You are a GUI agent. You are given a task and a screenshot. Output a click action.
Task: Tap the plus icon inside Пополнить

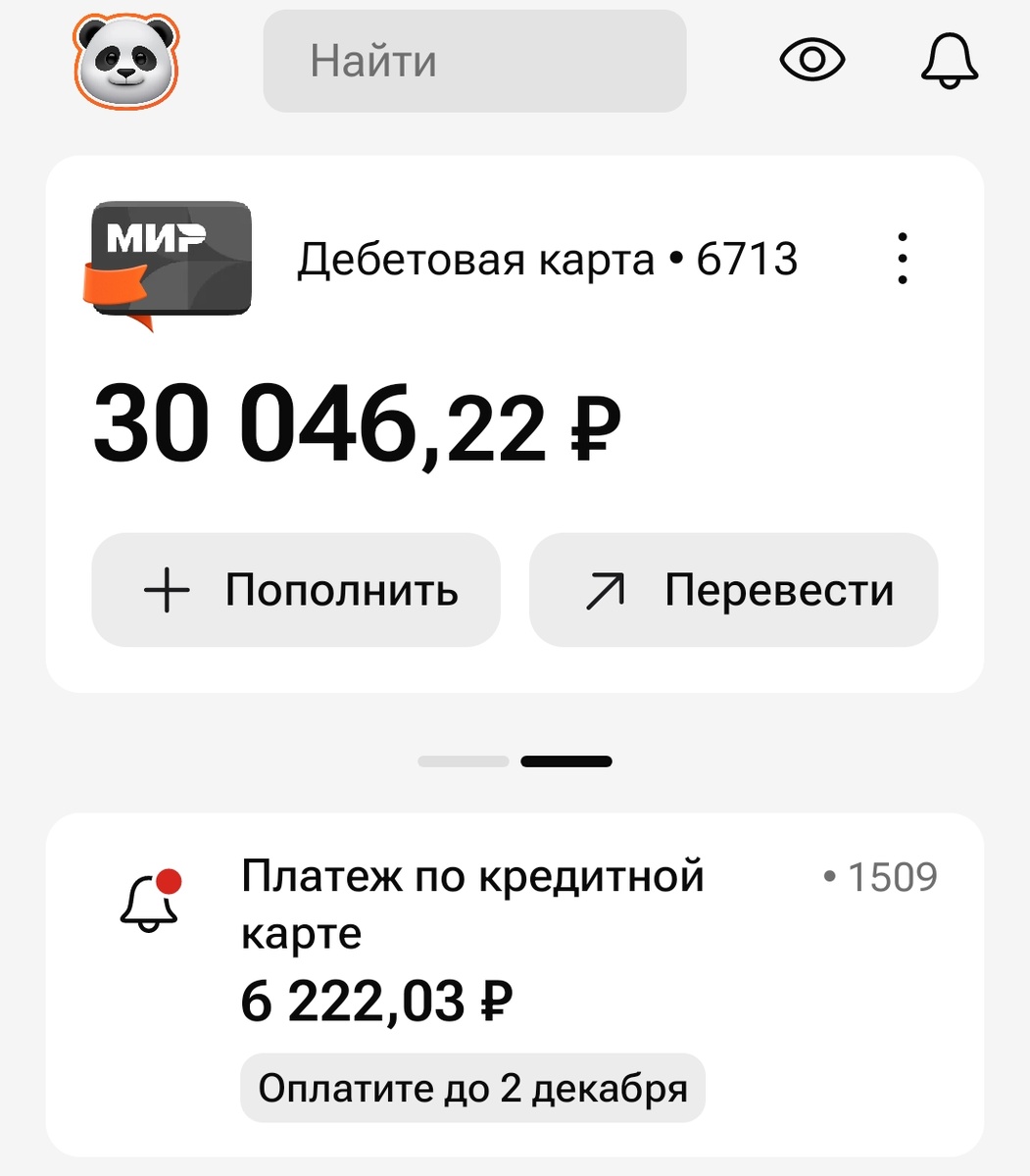click(x=169, y=590)
